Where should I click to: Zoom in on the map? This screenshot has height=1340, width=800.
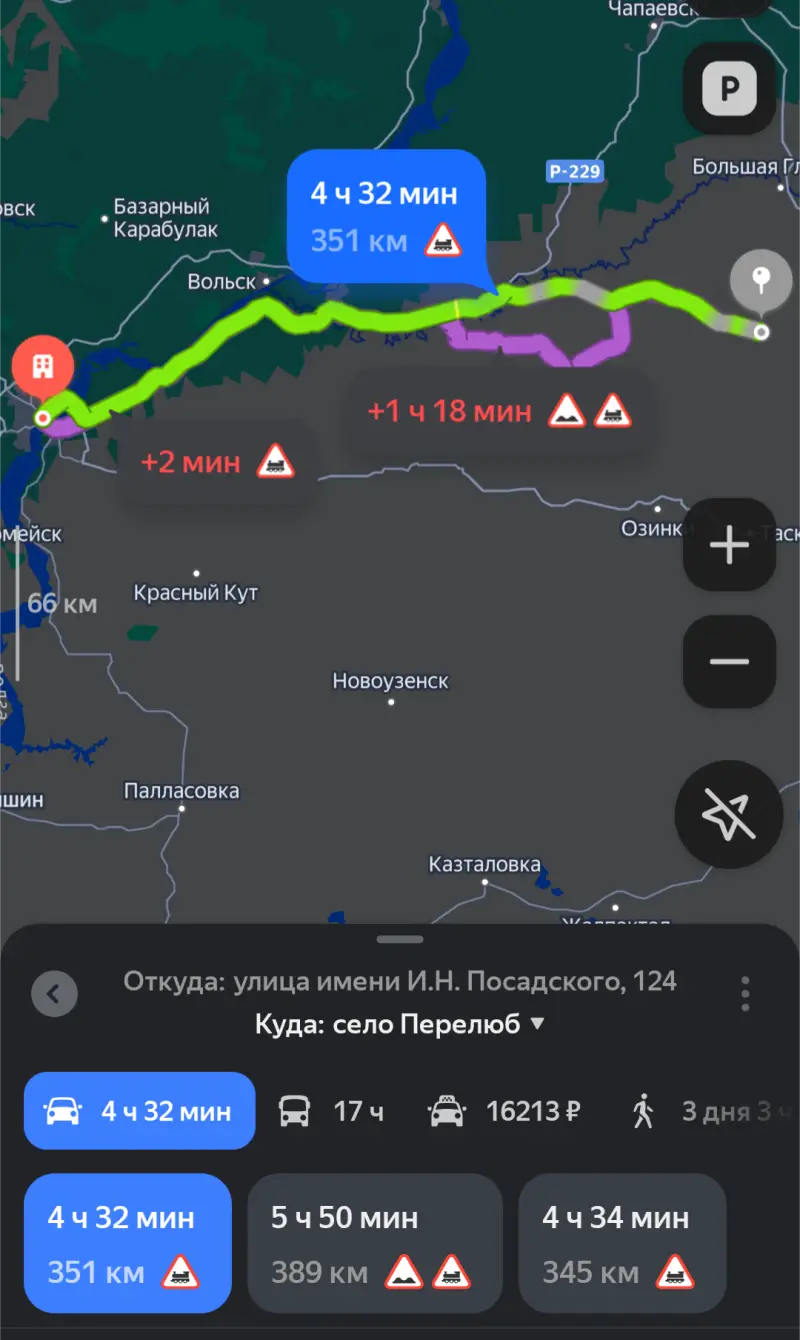[729, 546]
